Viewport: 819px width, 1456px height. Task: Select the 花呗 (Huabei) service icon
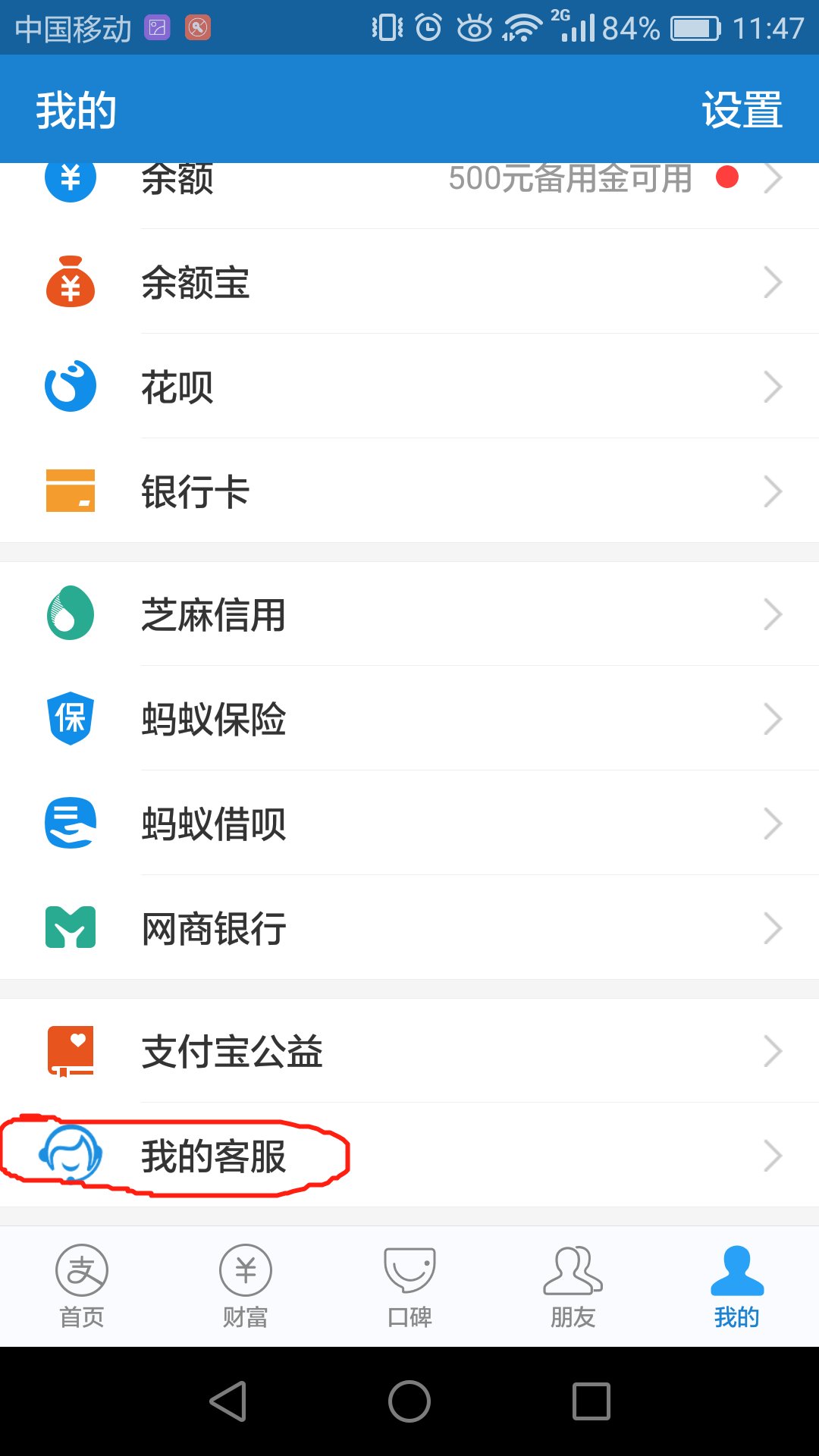69,386
